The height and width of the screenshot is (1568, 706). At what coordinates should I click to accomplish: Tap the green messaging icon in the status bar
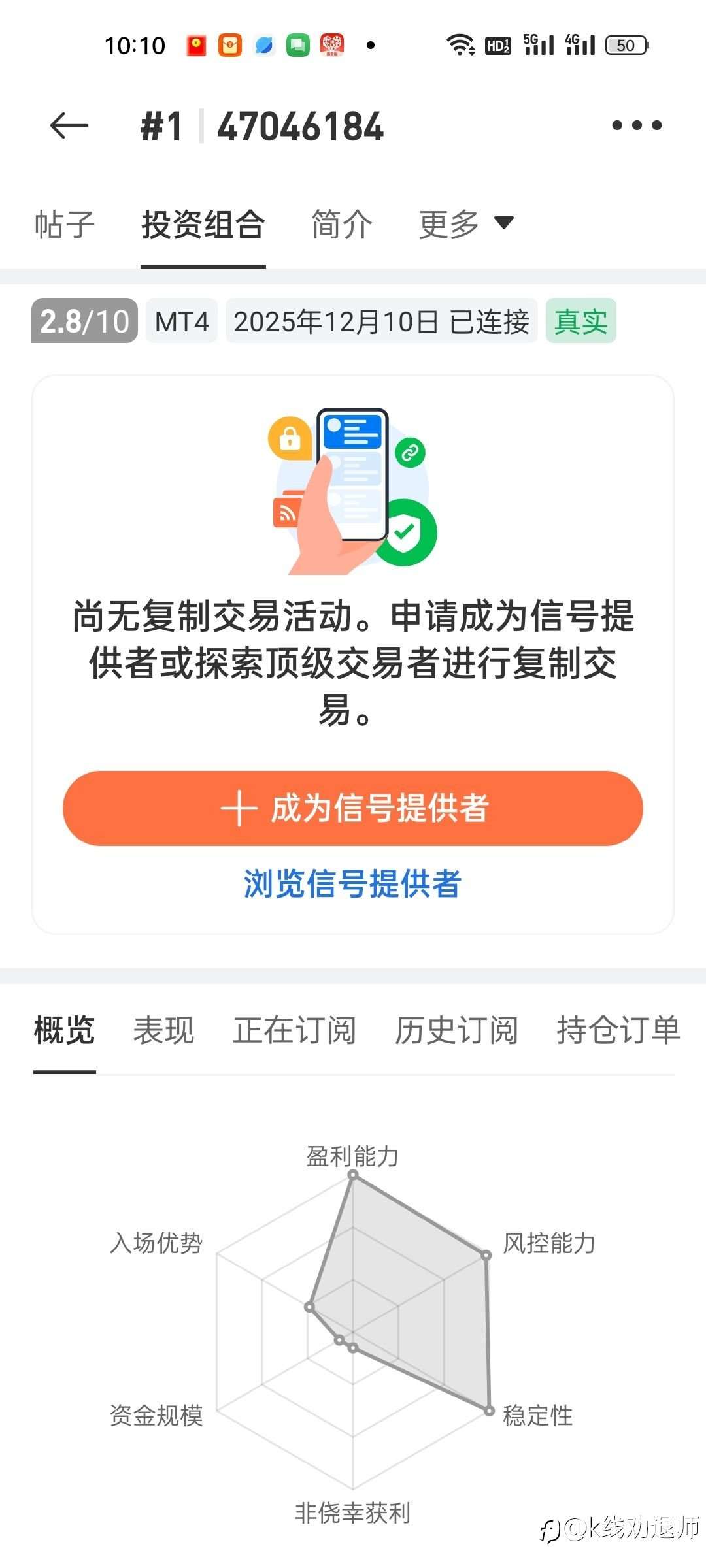coord(297,44)
